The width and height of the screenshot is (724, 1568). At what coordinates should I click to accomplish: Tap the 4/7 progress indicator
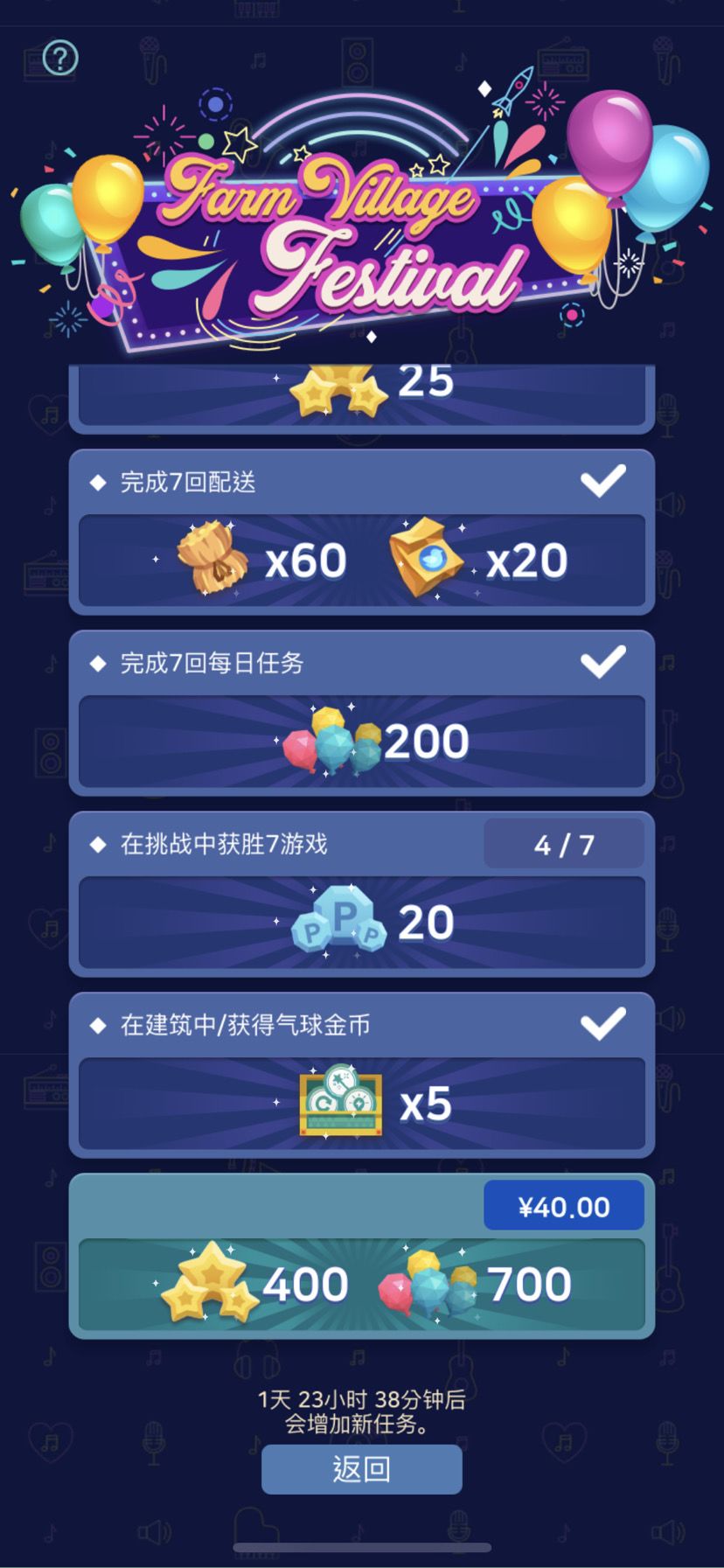(564, 843)
